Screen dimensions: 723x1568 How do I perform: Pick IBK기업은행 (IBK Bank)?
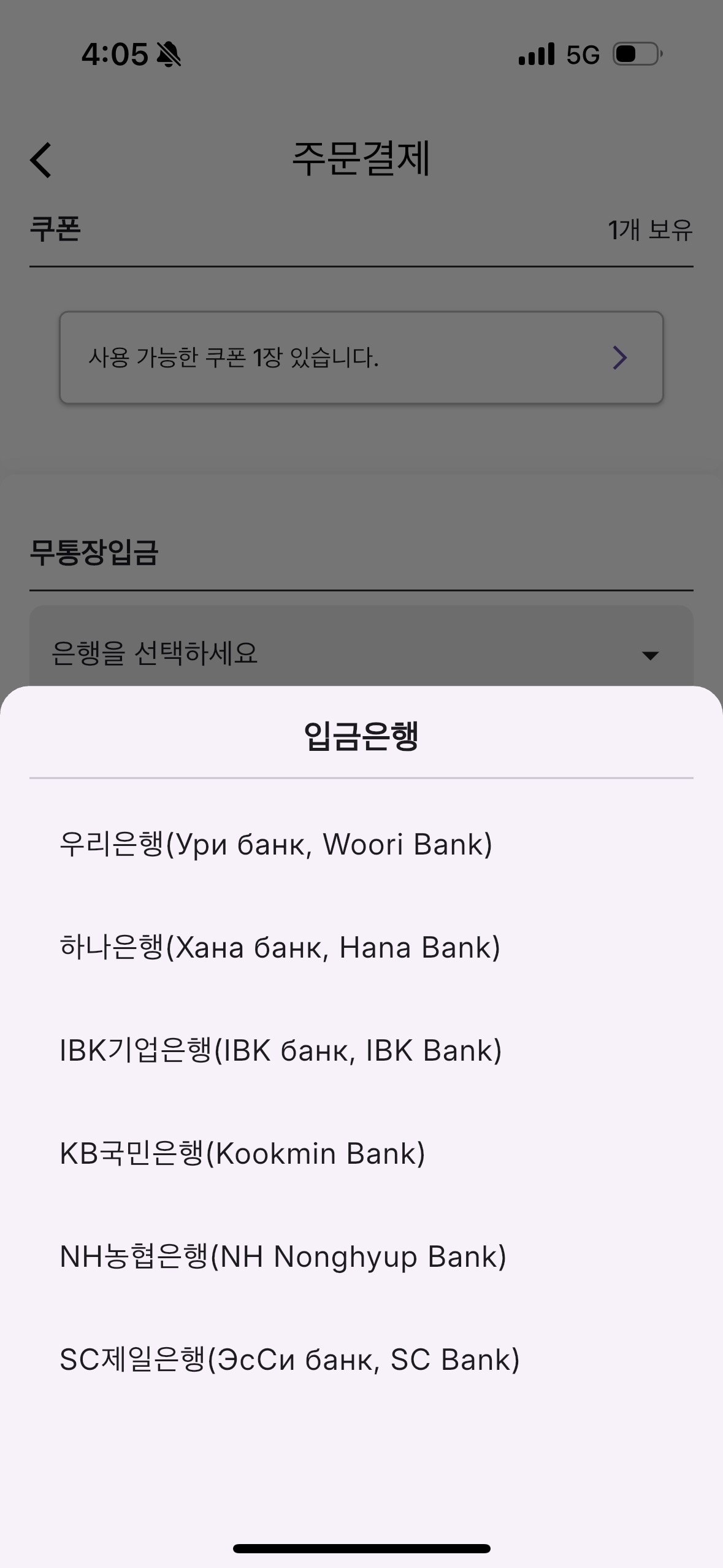click(281, 1051)
